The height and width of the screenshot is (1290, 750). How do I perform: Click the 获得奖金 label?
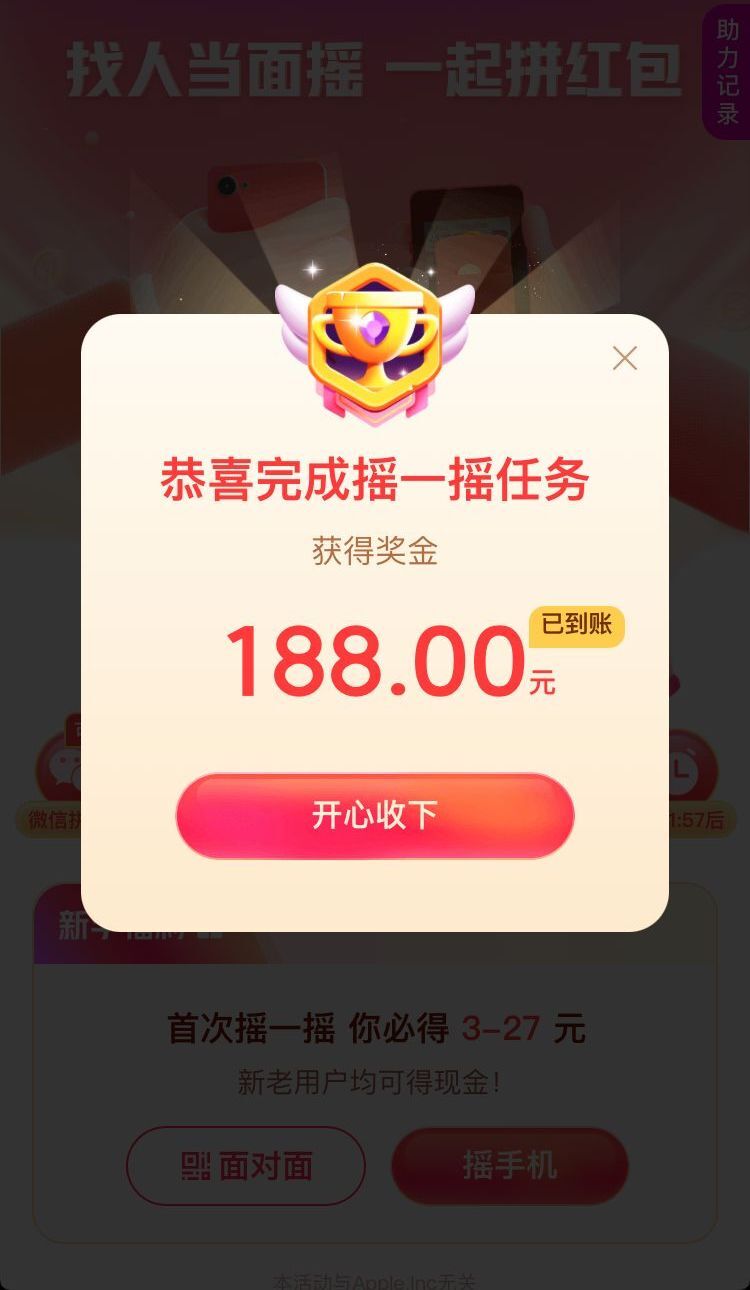click(x=375, y=548)
